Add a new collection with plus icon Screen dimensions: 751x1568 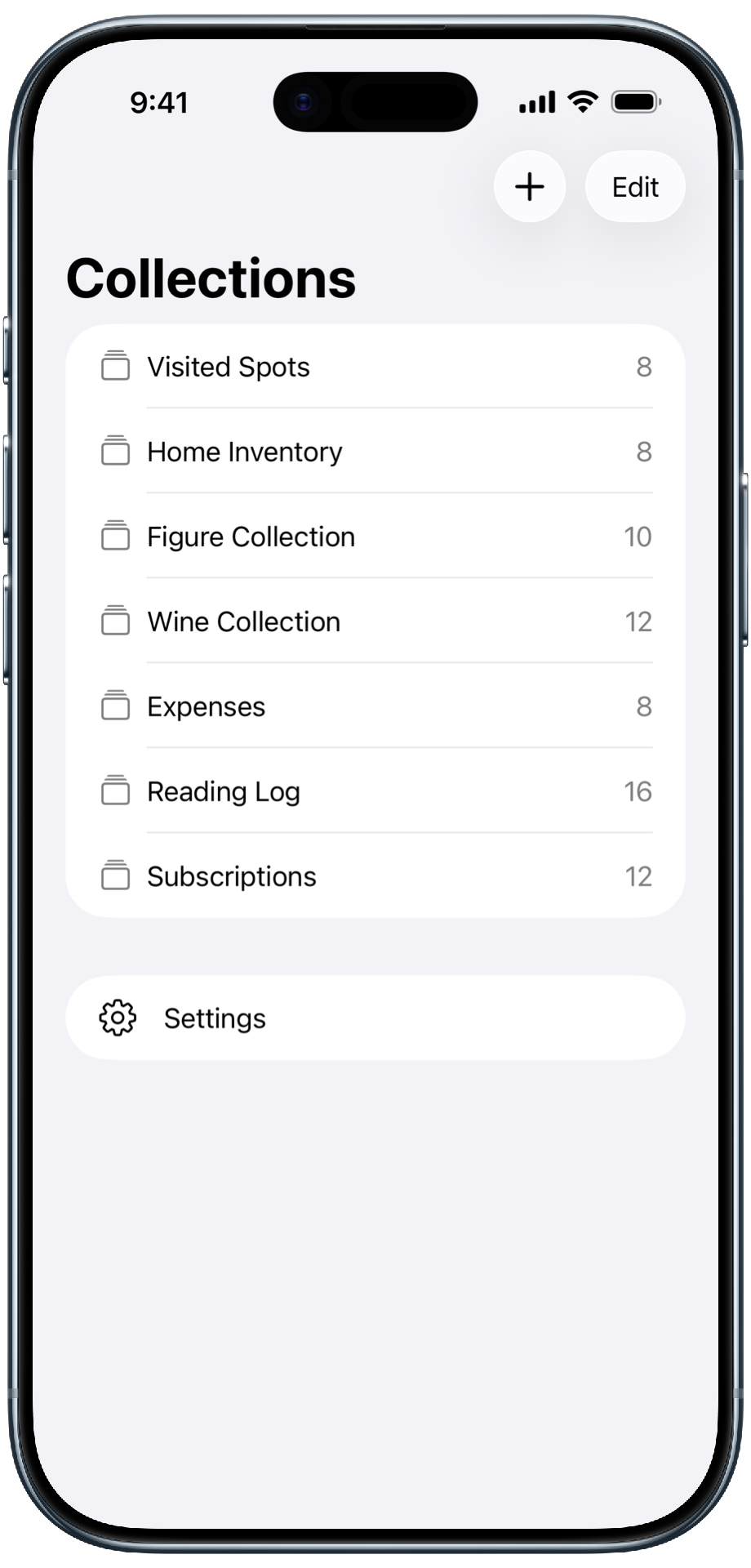pos(529,187)
